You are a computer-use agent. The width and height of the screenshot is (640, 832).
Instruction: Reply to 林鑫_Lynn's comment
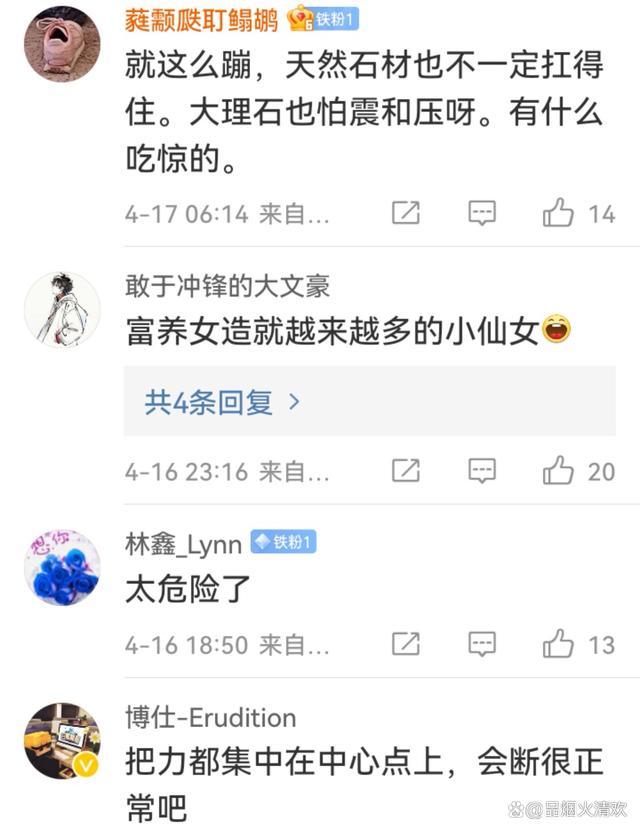[483, 644]
